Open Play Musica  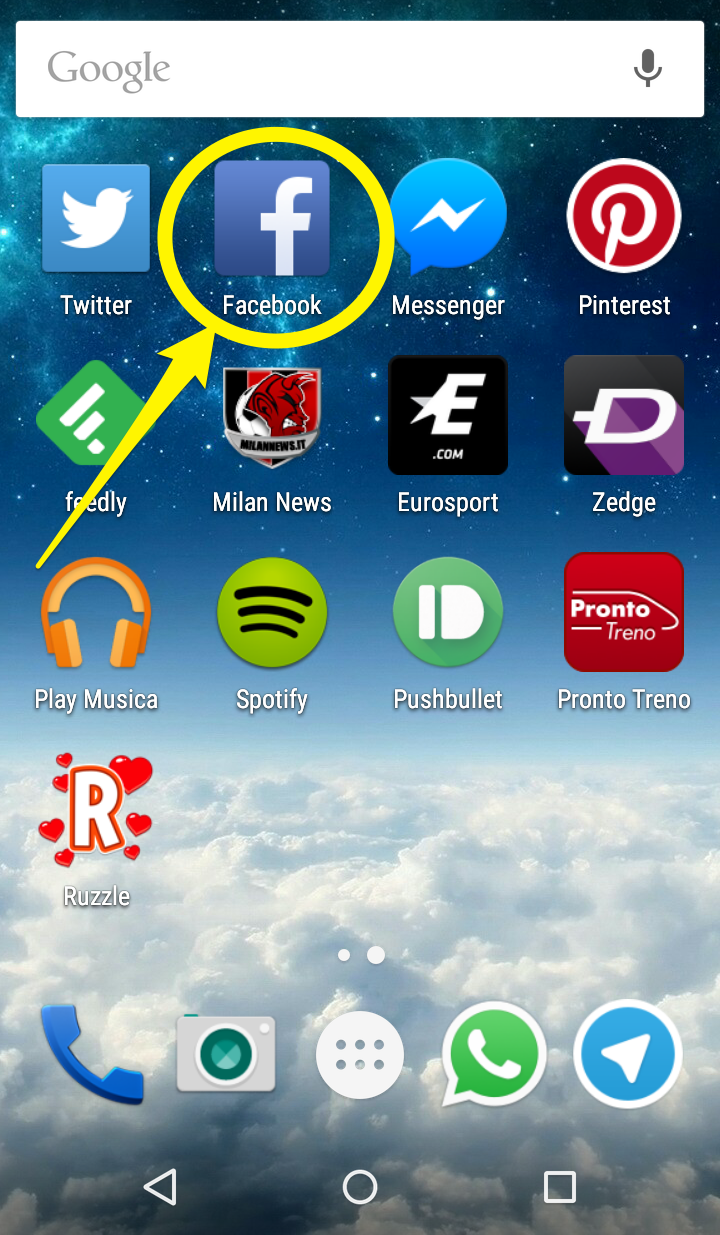96,612
